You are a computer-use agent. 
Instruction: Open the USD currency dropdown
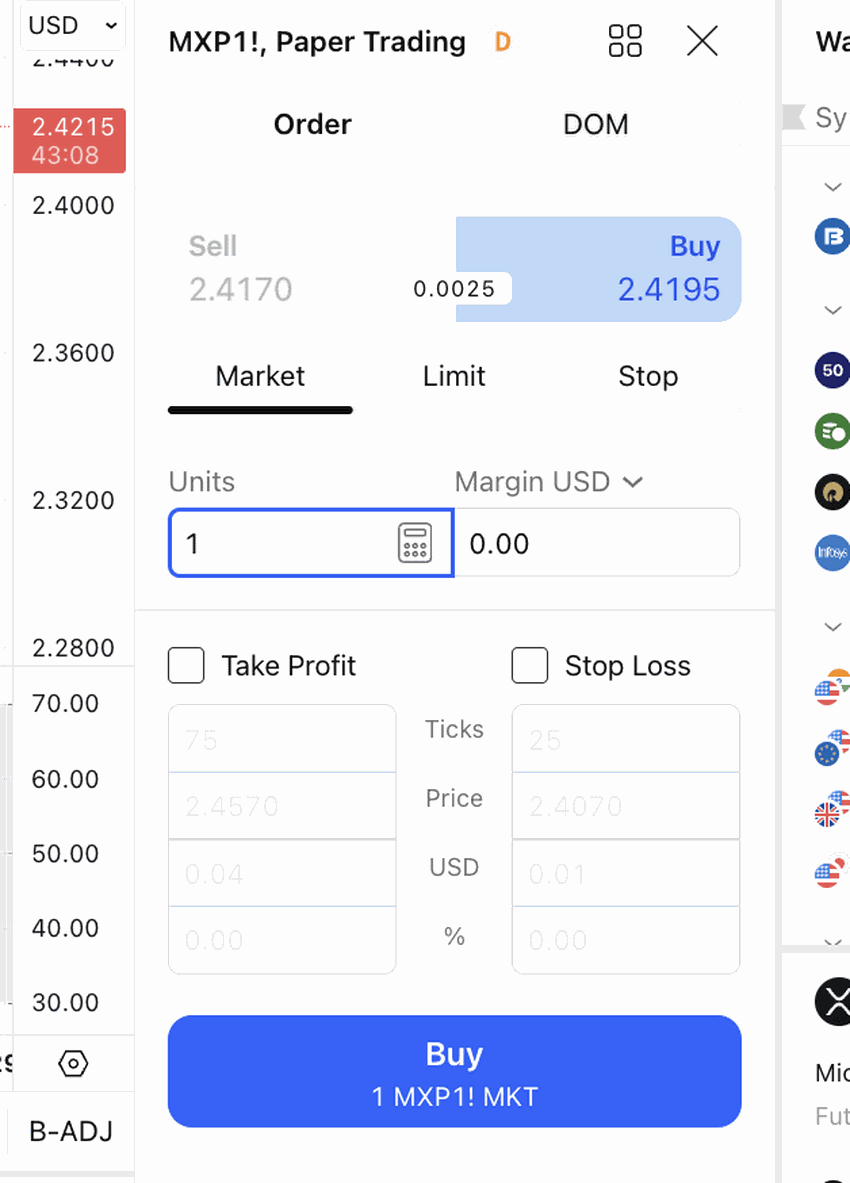coord(72,26)
